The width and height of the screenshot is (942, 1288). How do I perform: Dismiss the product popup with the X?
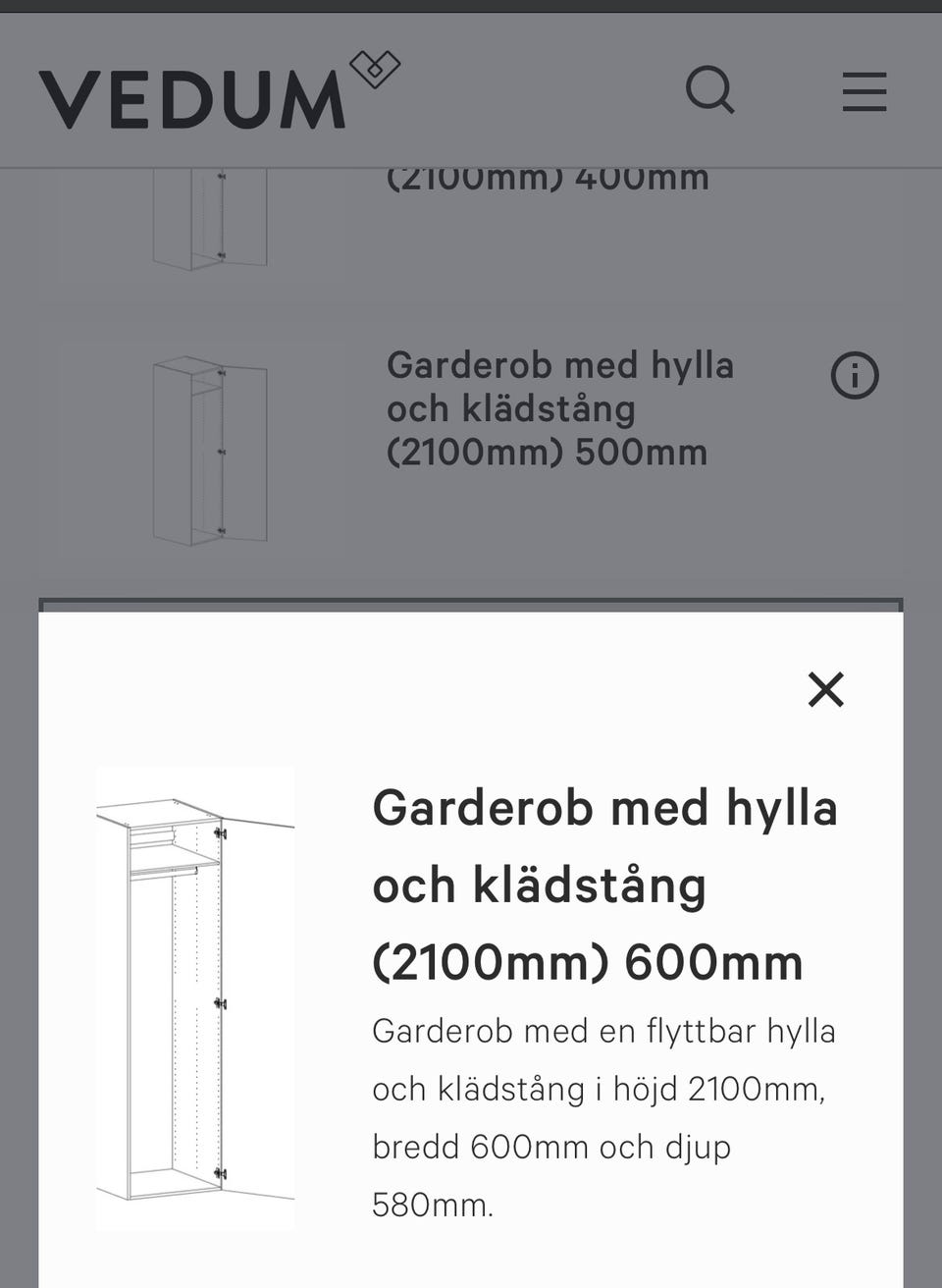(825, 690)
